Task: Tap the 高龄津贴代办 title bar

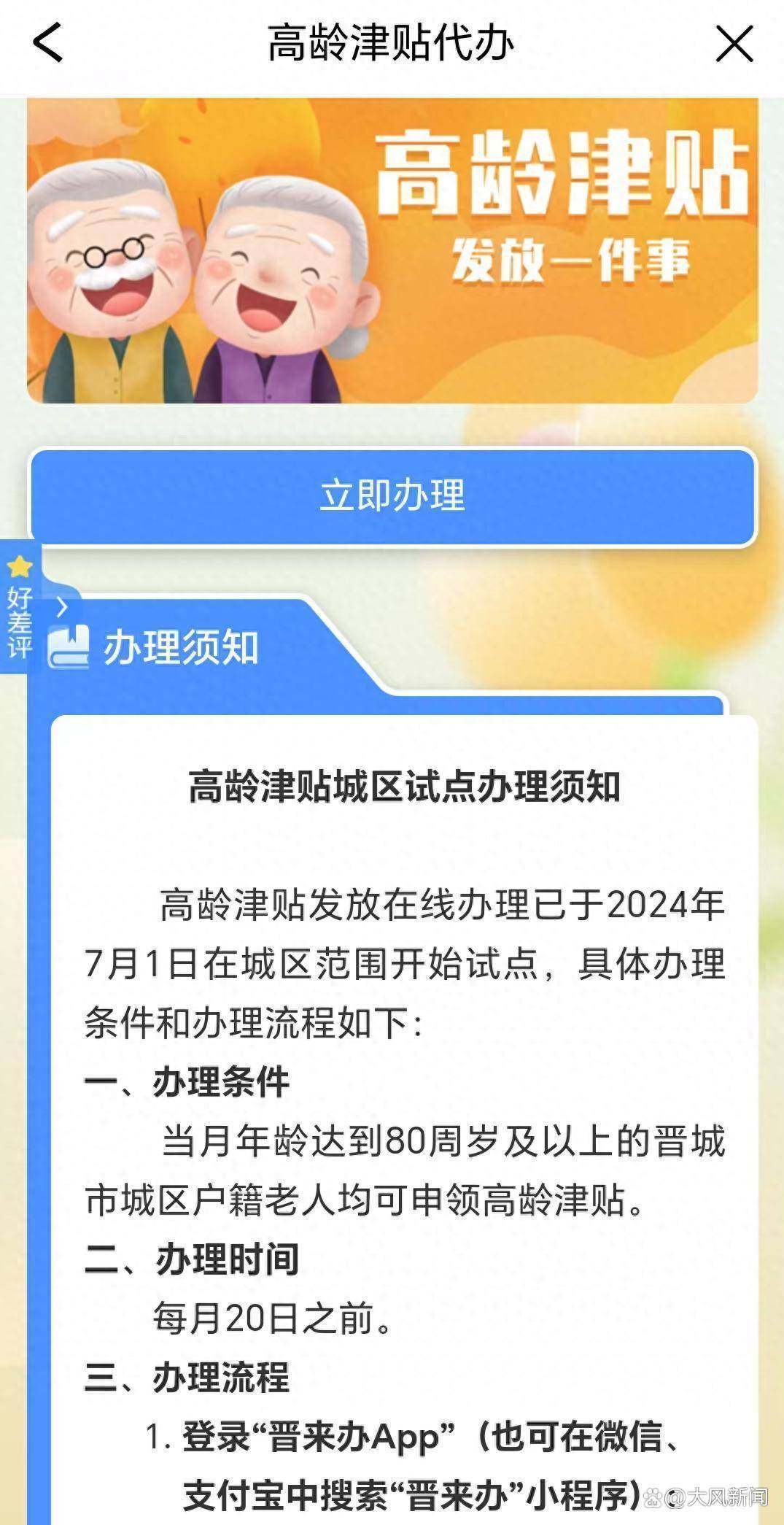Action: [392, 45]
